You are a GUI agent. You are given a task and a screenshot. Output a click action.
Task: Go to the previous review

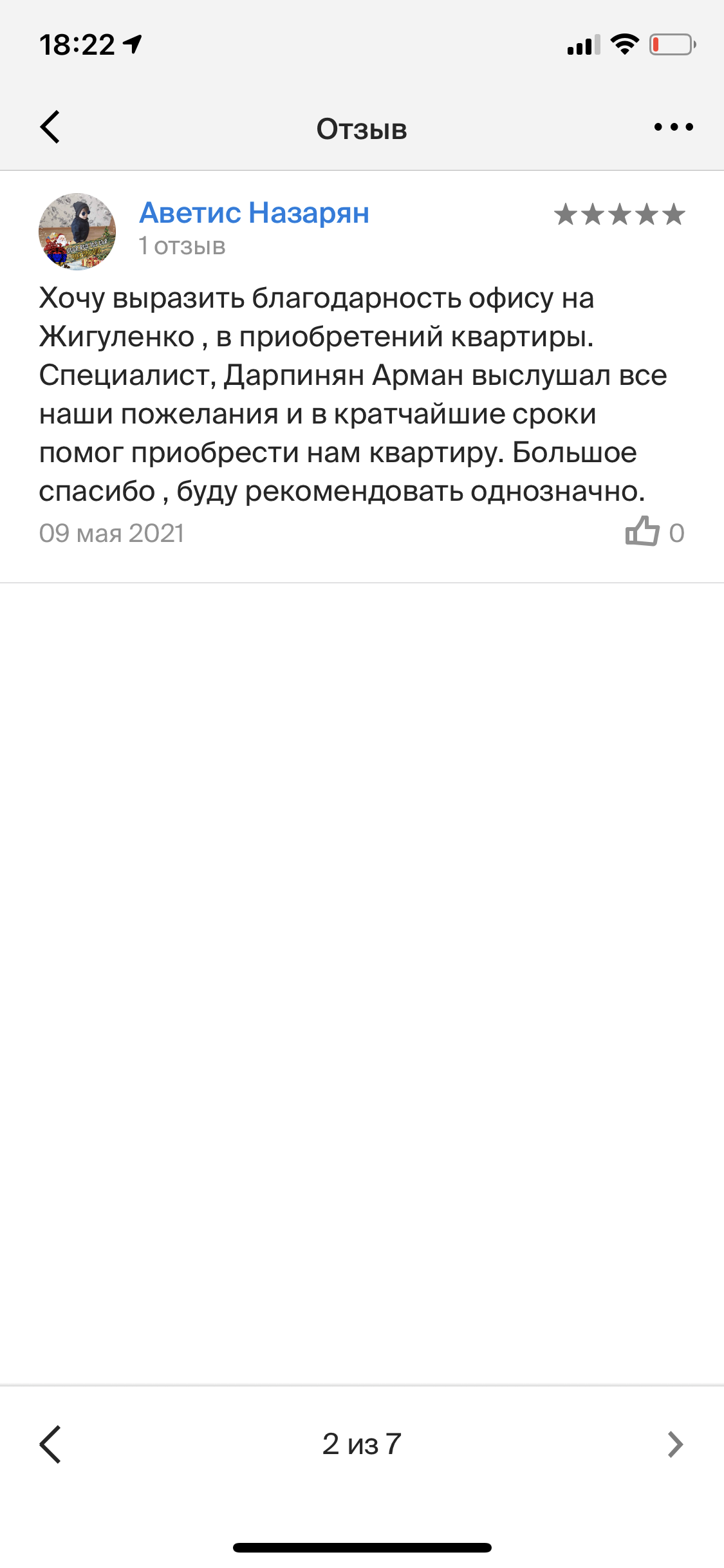(x=50, y=1444)
